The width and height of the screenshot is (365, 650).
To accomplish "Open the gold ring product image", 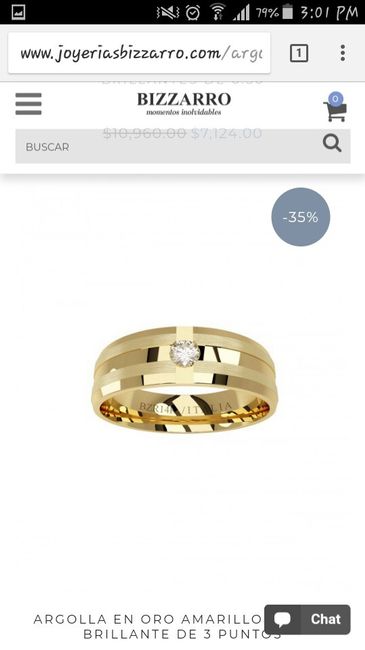I will [185, 380].
